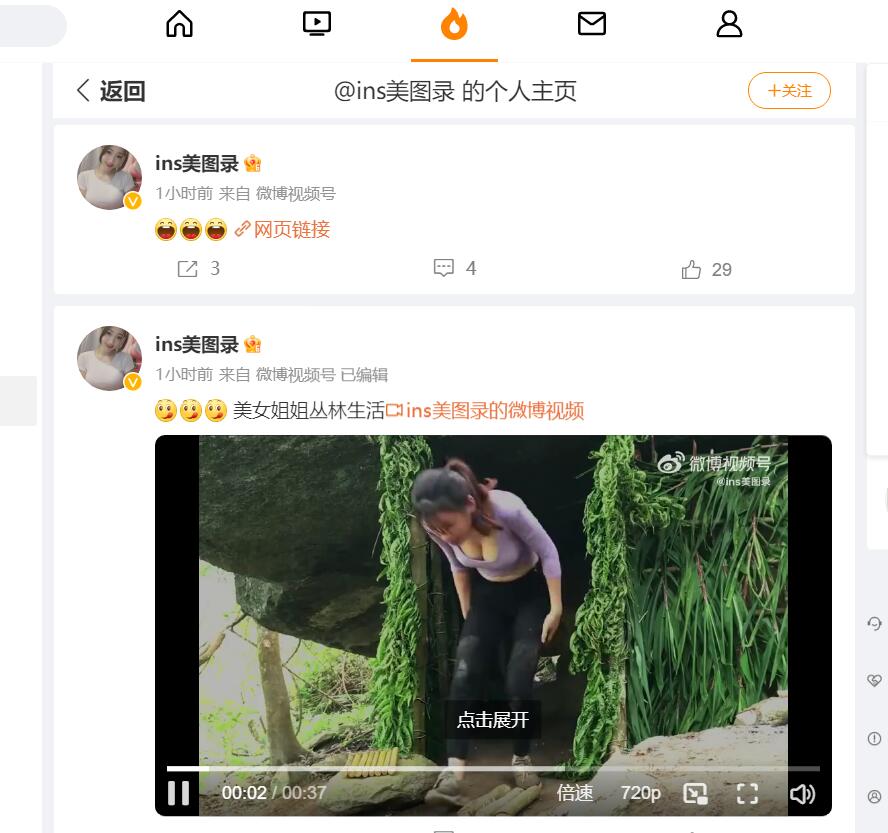Tap 点击展开 to expand the video
Image resolution: width=888 pixels, height=833 pixels.
click(x=492, y=720)
